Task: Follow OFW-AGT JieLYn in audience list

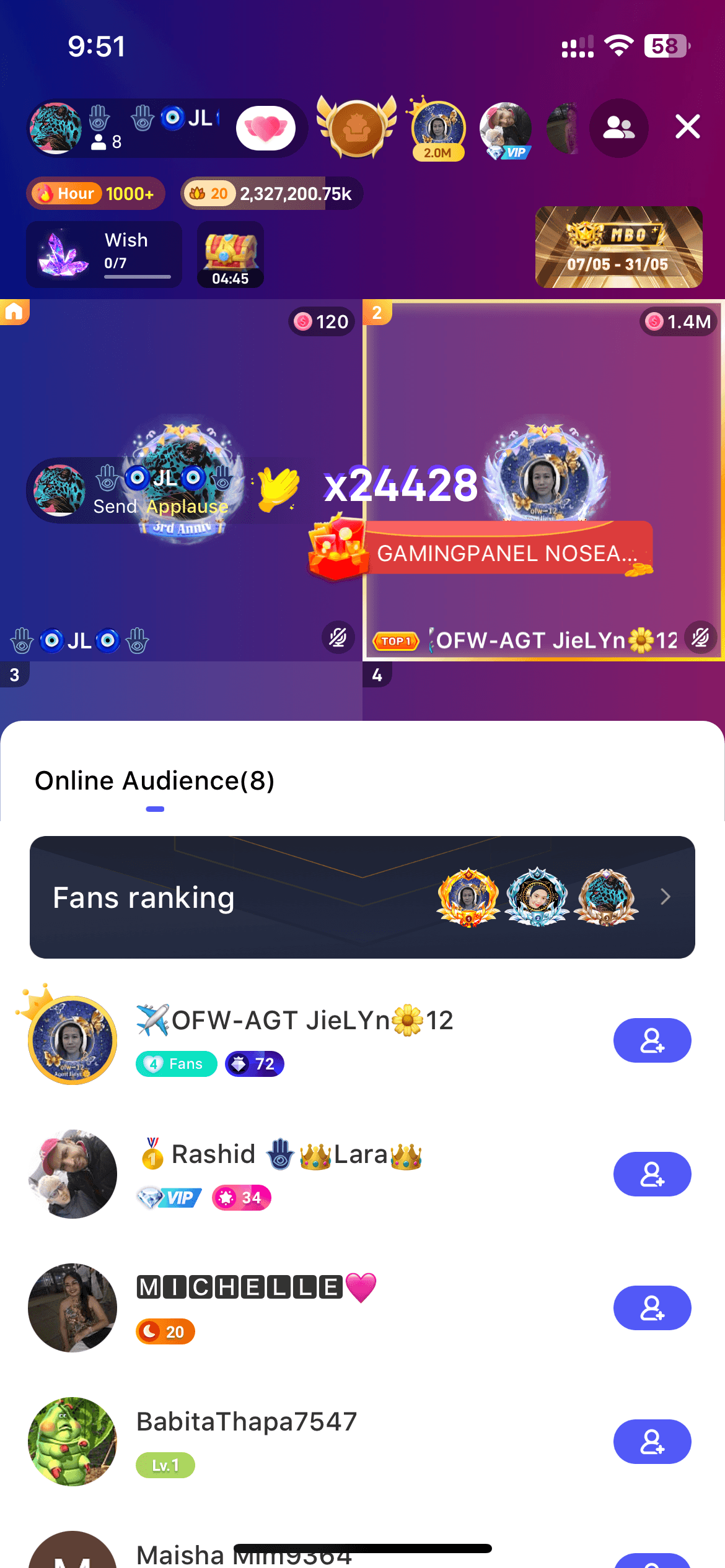Action: 652,1040
